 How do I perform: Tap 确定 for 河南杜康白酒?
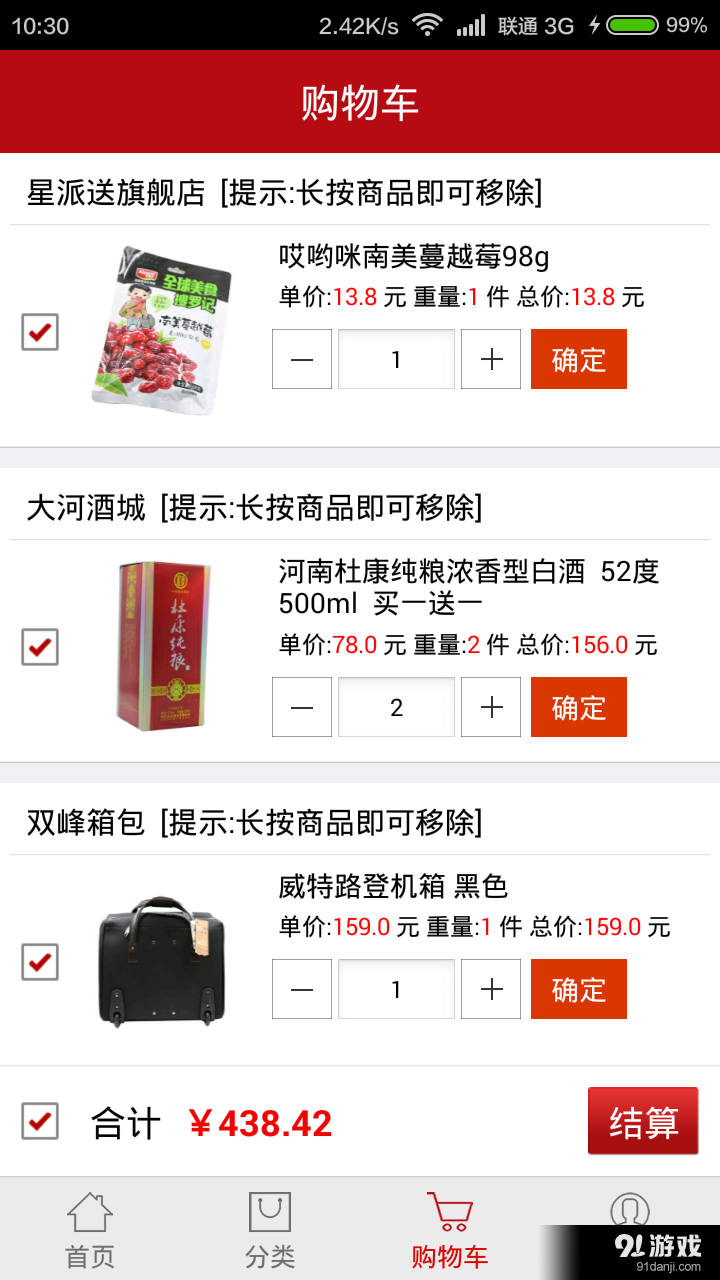(x=578, y=707)
